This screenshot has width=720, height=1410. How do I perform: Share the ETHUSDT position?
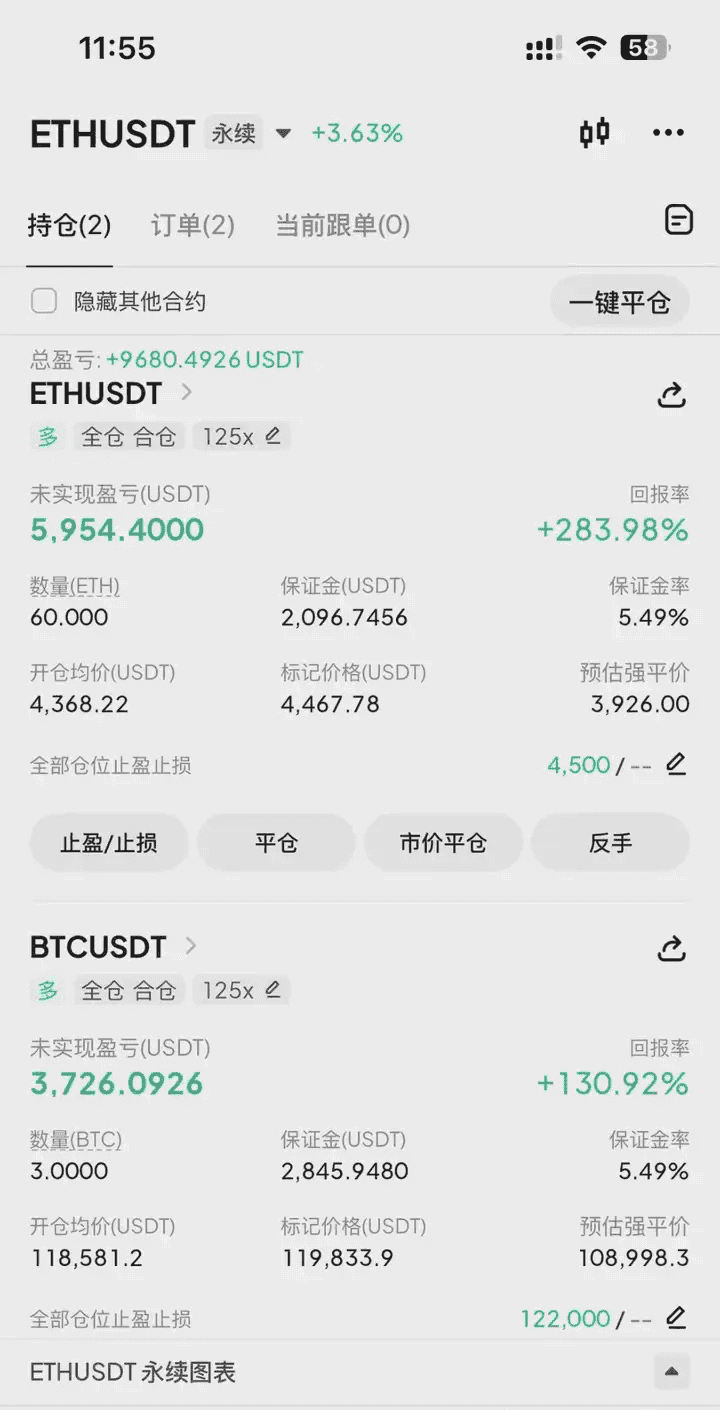tap(671, 396)
